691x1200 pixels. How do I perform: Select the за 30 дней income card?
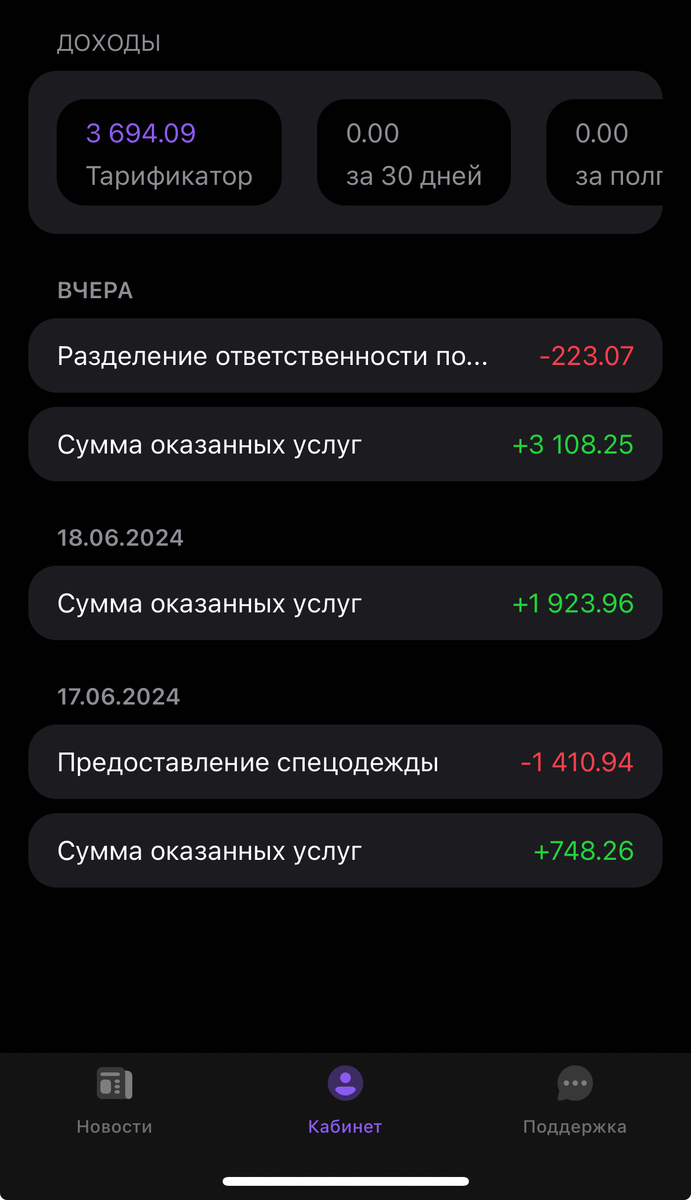tap(414, 153)
